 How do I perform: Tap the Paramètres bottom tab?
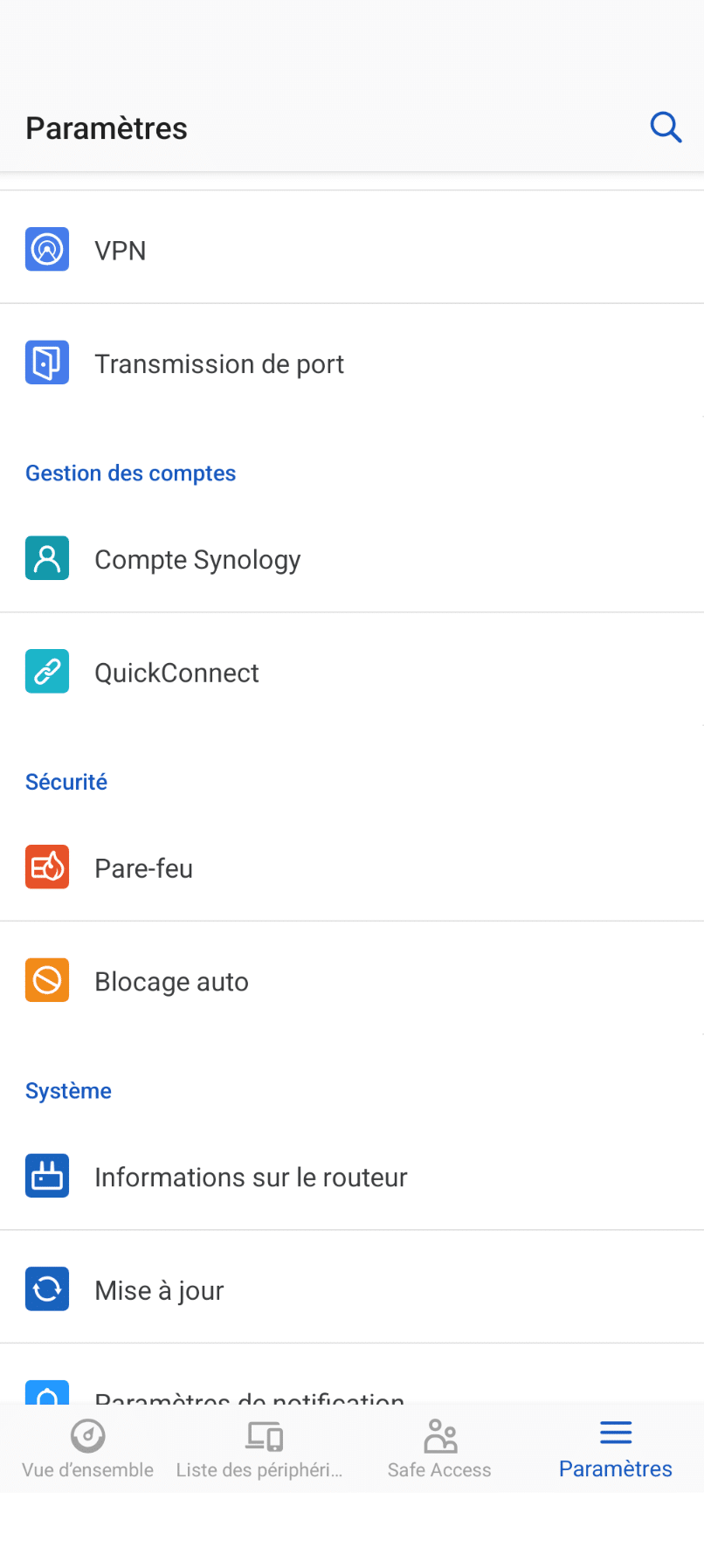(616, 1448)
